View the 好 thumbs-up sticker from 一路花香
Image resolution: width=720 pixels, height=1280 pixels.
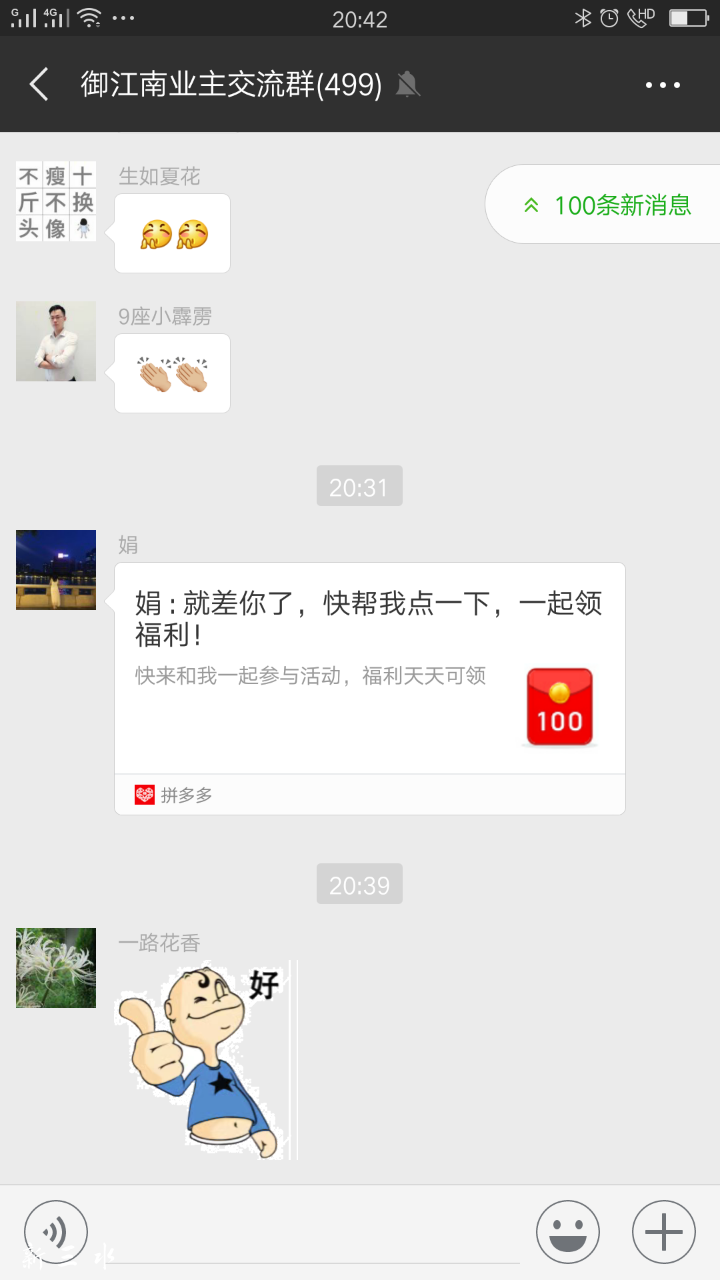pos(207,1060)
